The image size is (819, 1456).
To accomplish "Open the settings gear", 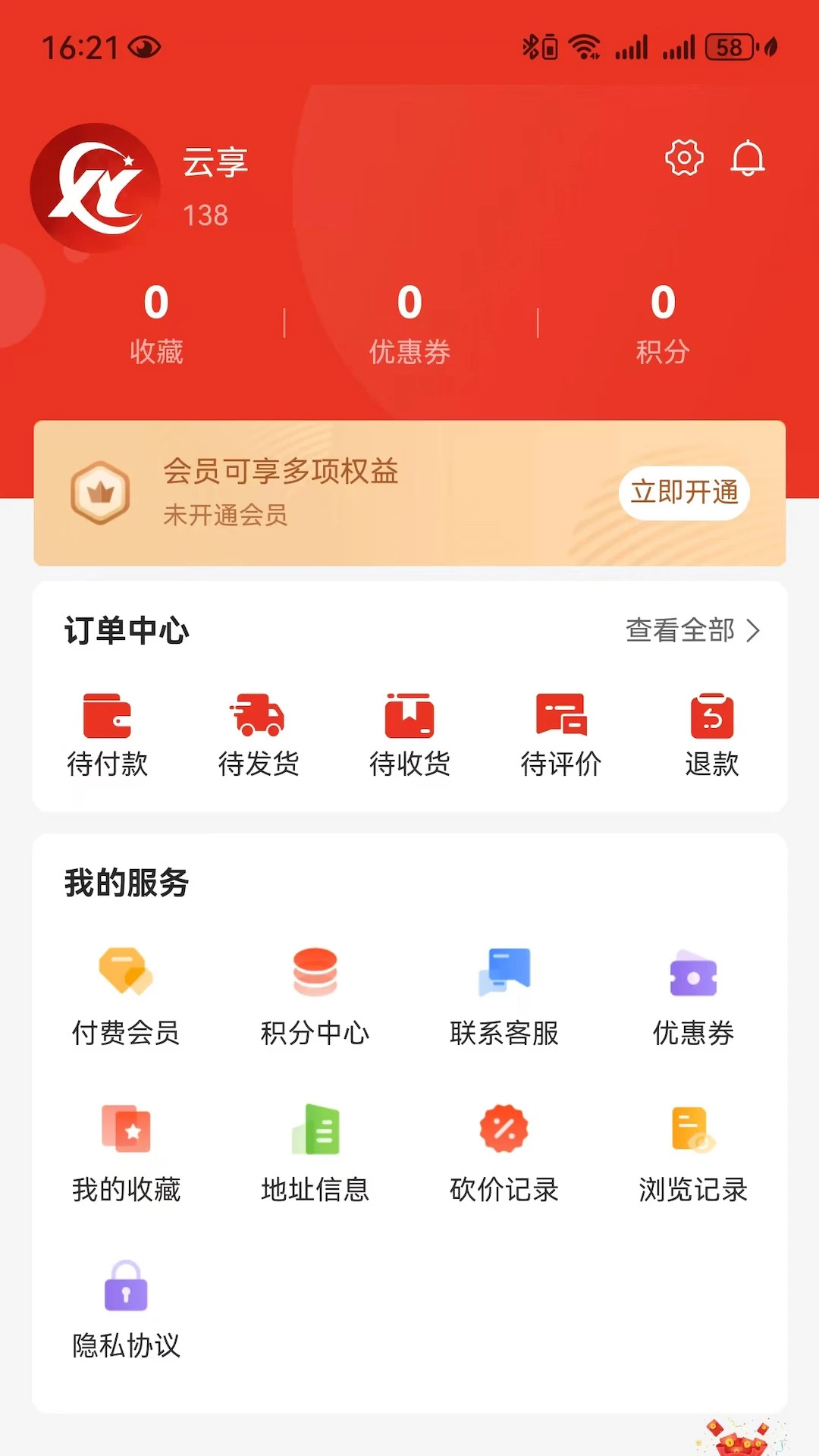I will click(x=685, y=158).
